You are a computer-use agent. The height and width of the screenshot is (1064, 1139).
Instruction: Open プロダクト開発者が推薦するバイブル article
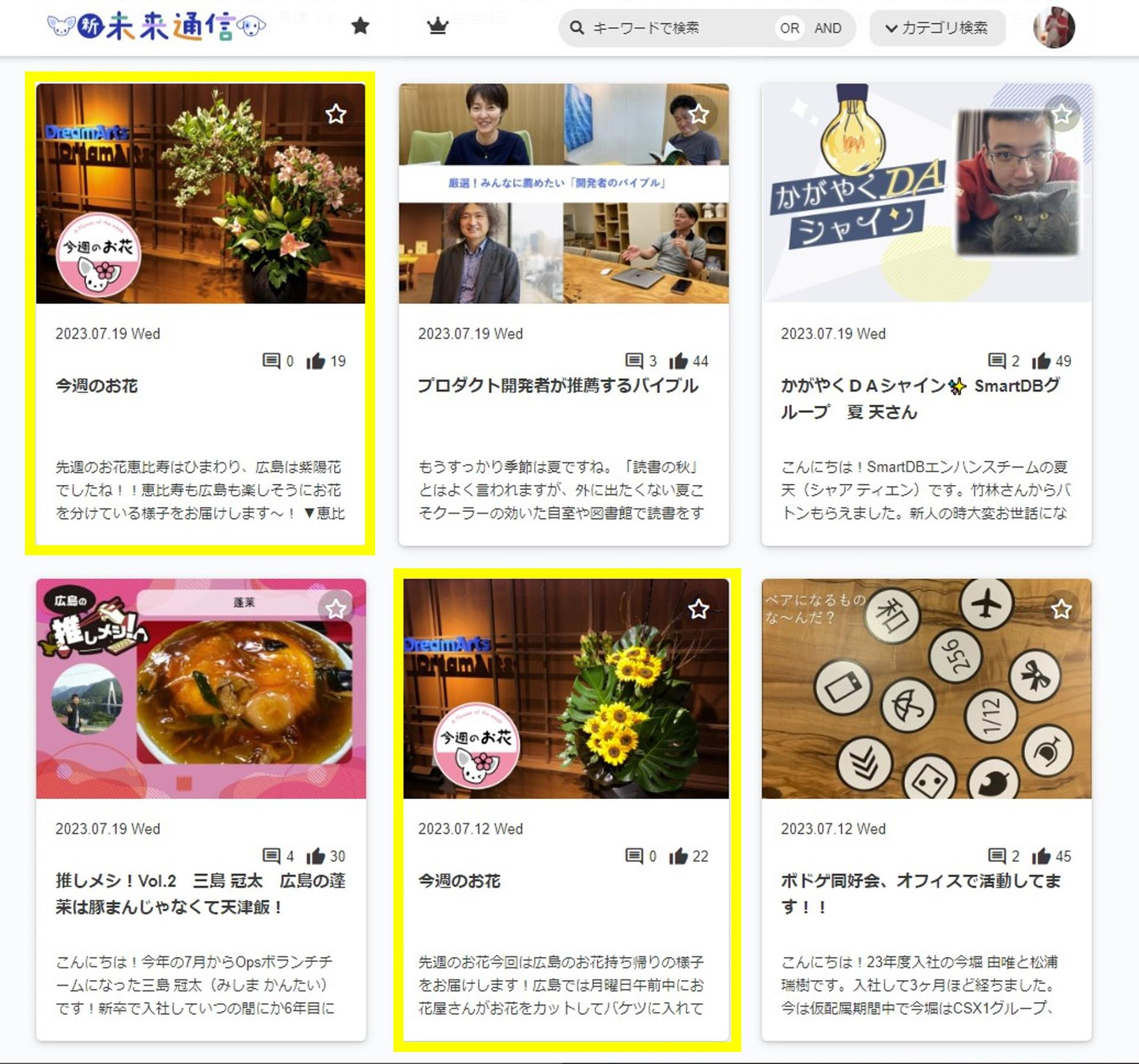point(558,386)
